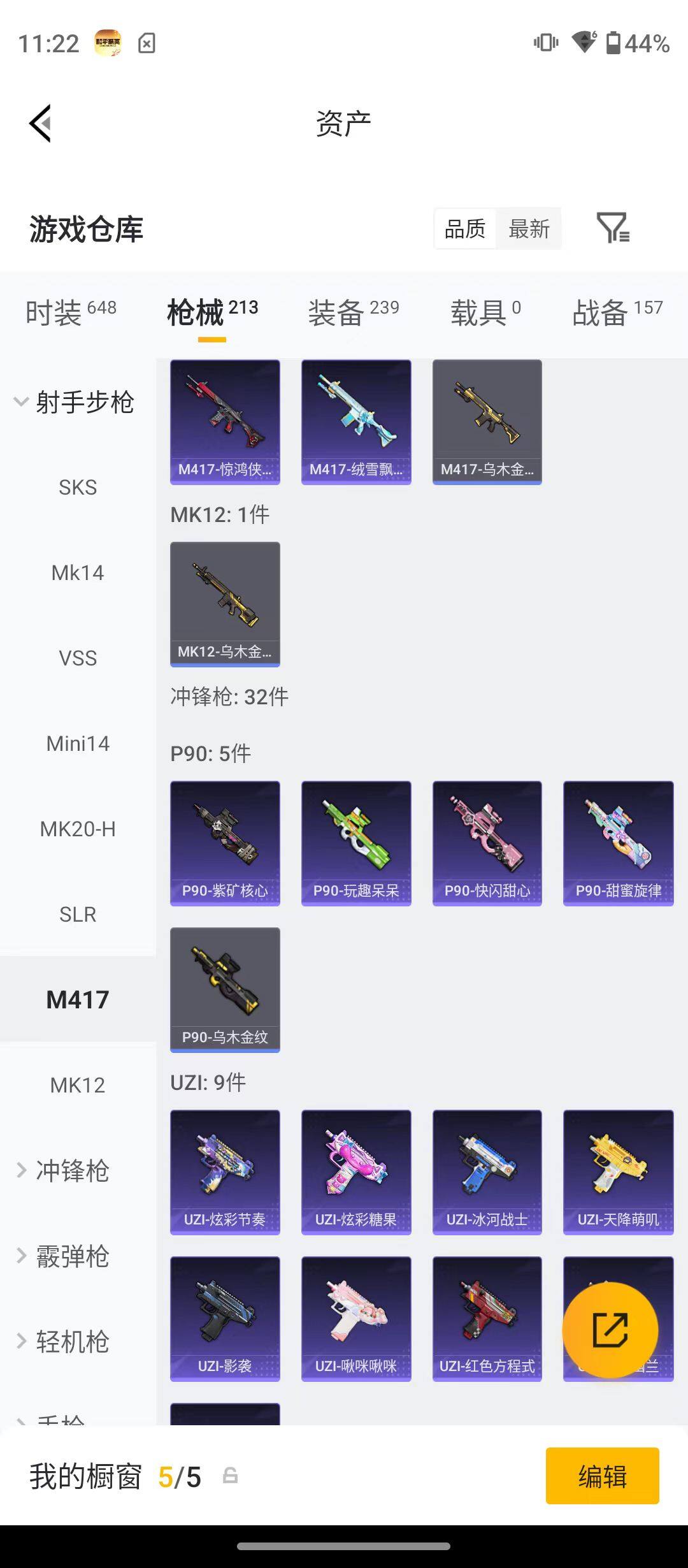
Task: Open the UZI-炫彩糖果 skin
Action: (x=356, y=1172)
